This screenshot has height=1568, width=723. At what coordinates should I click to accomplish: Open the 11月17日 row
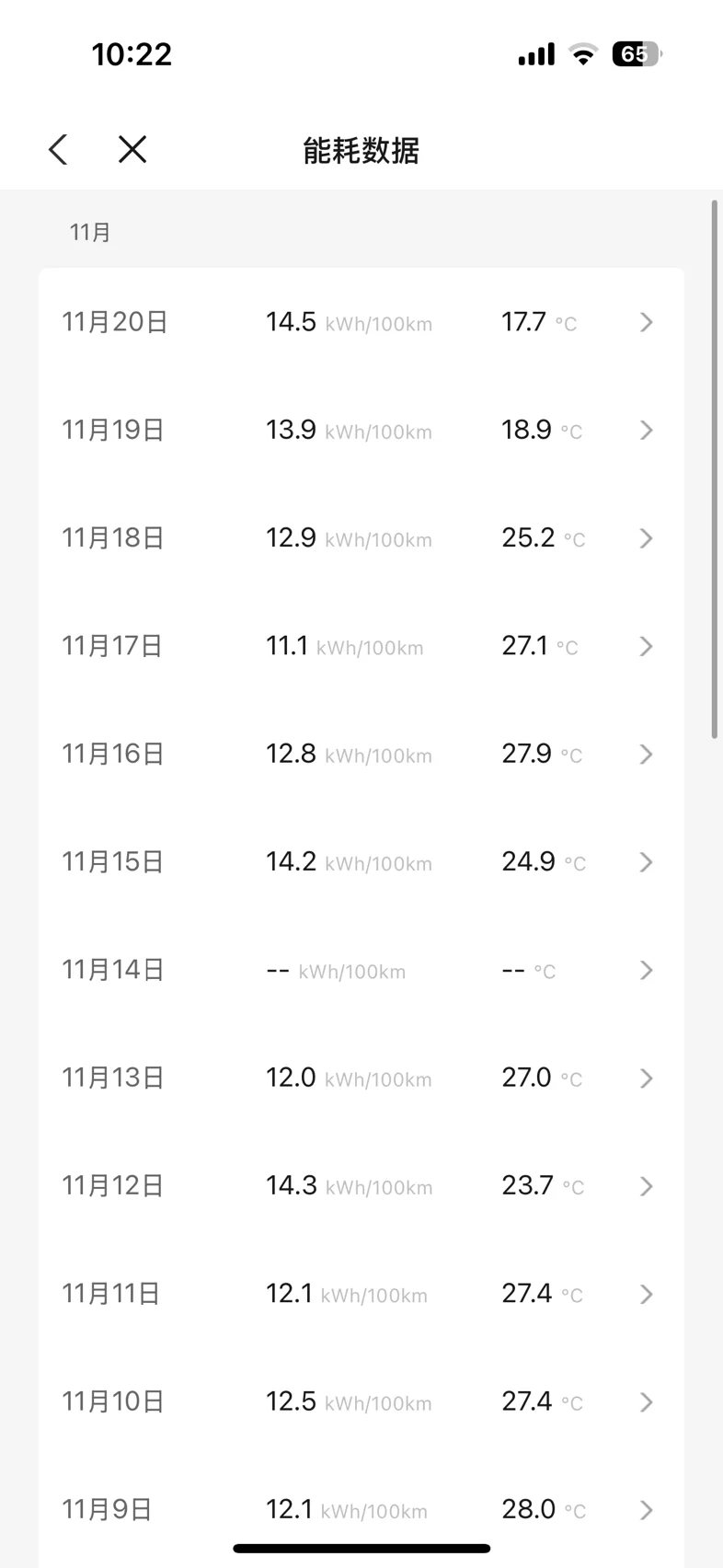click(x=361, y=646)
